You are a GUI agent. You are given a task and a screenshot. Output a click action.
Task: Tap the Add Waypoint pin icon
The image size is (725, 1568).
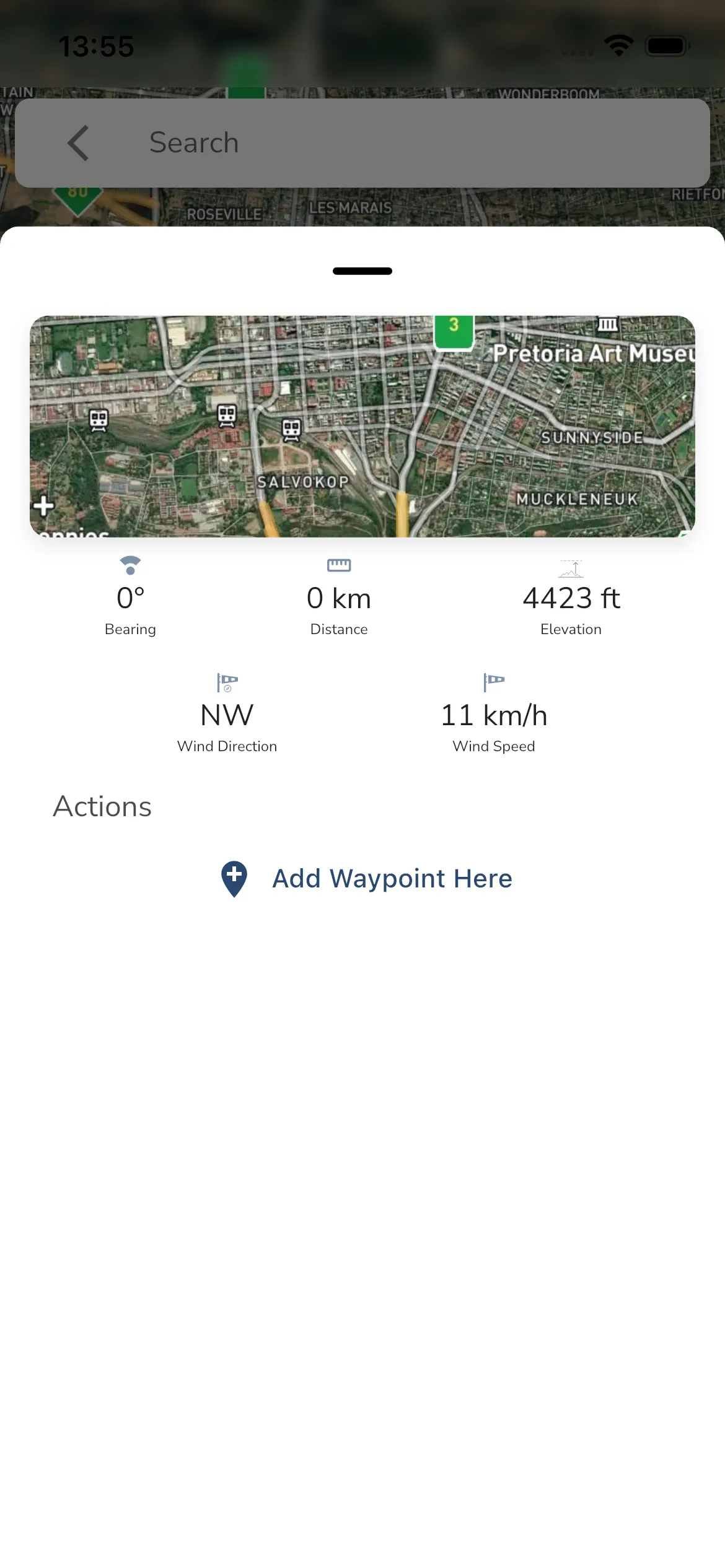[233, 878]
